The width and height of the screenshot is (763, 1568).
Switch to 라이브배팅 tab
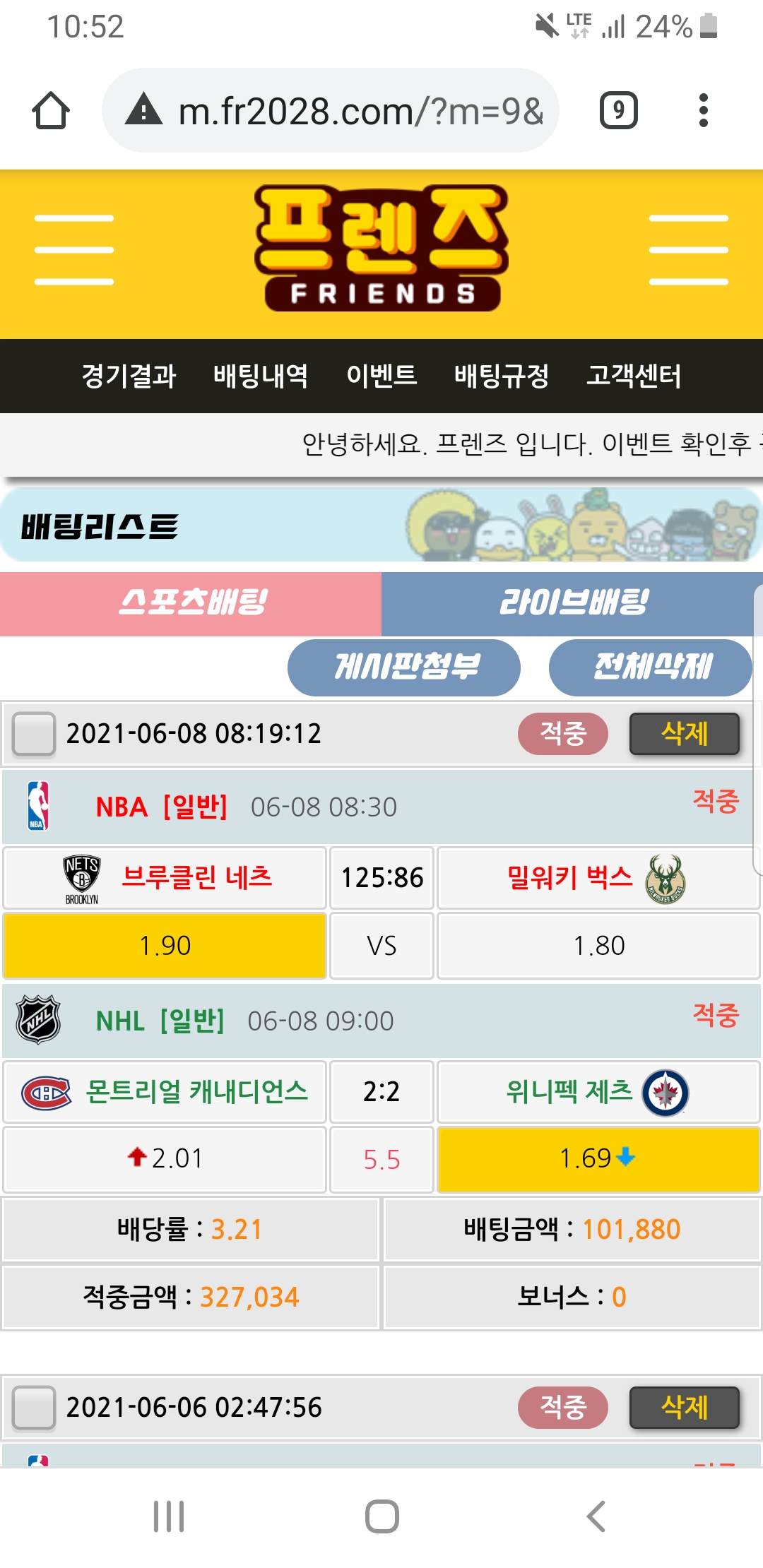coord(572,603)
